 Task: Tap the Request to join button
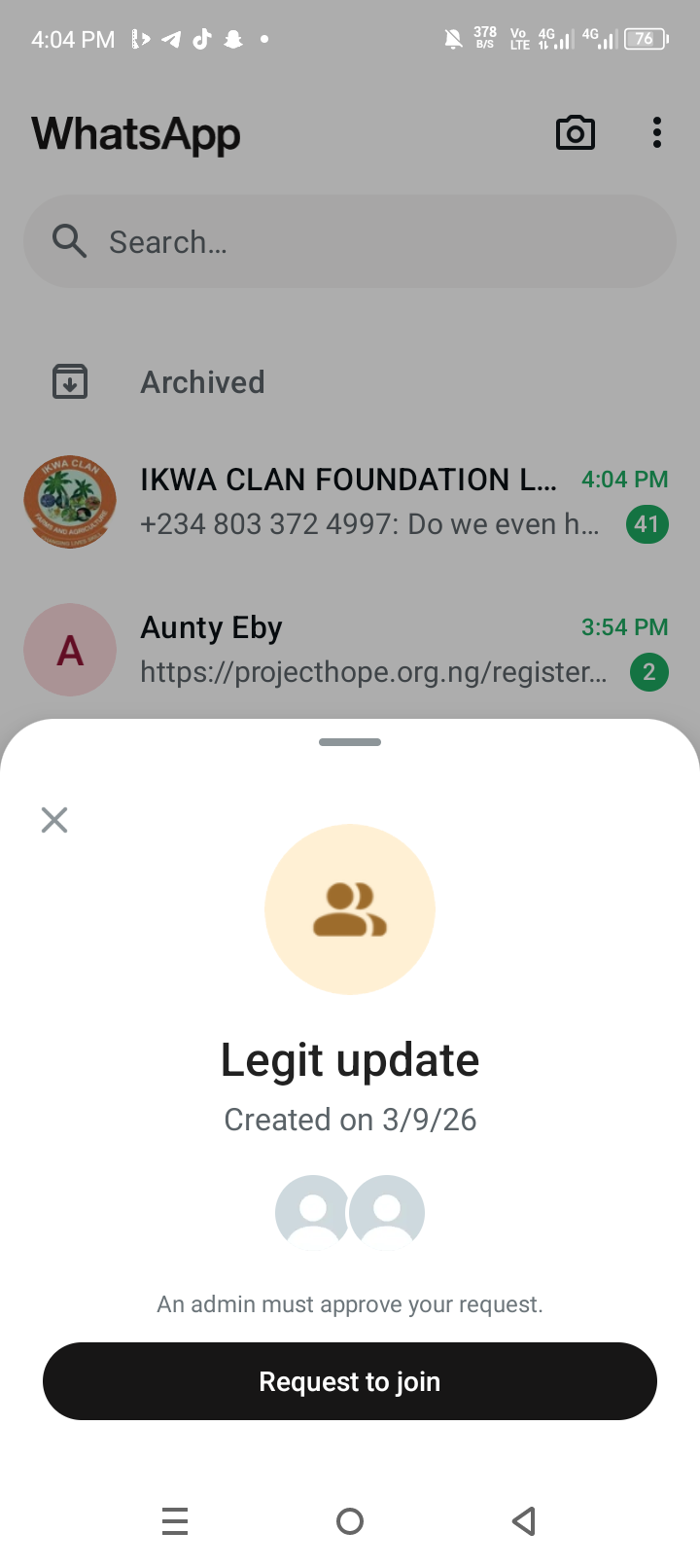350,1381
